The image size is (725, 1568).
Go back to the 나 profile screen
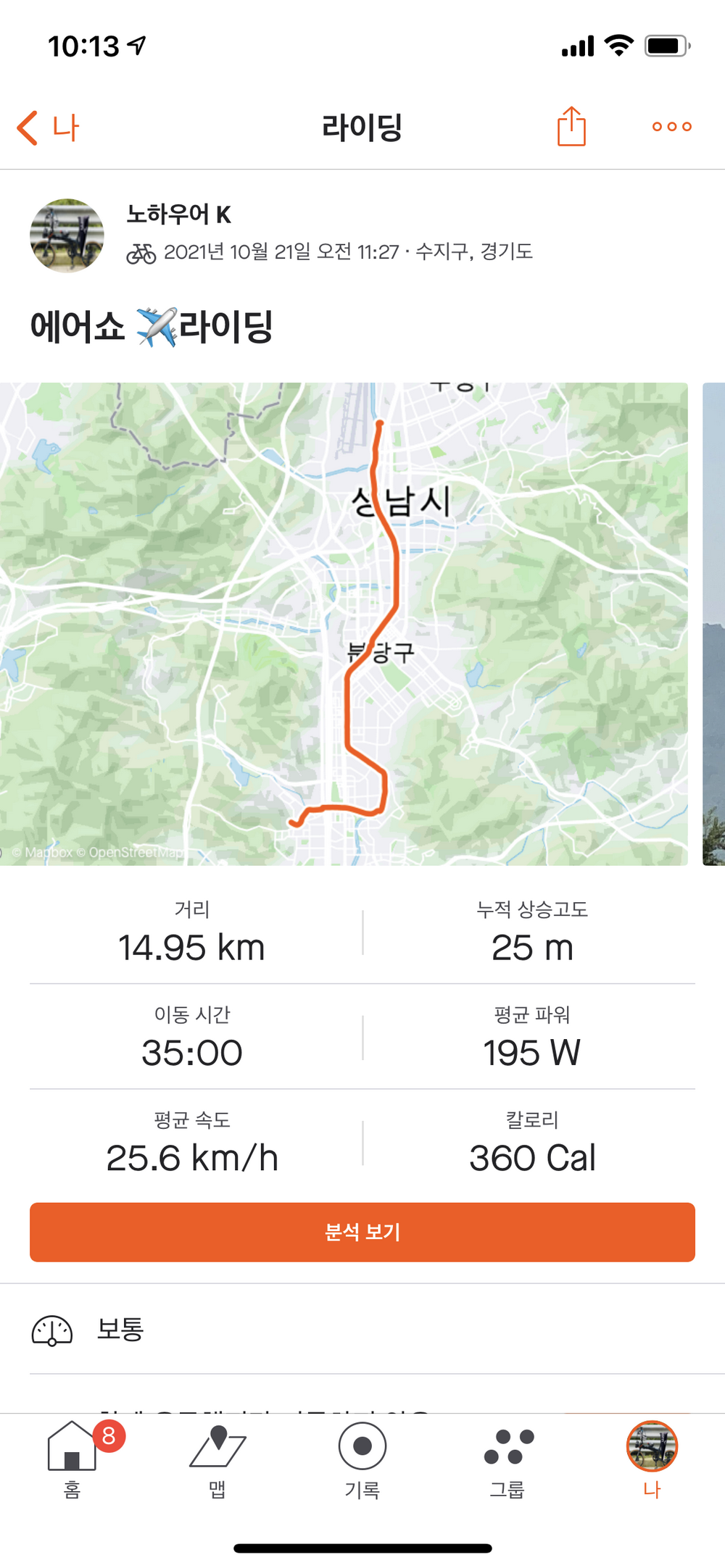[48, 128]
